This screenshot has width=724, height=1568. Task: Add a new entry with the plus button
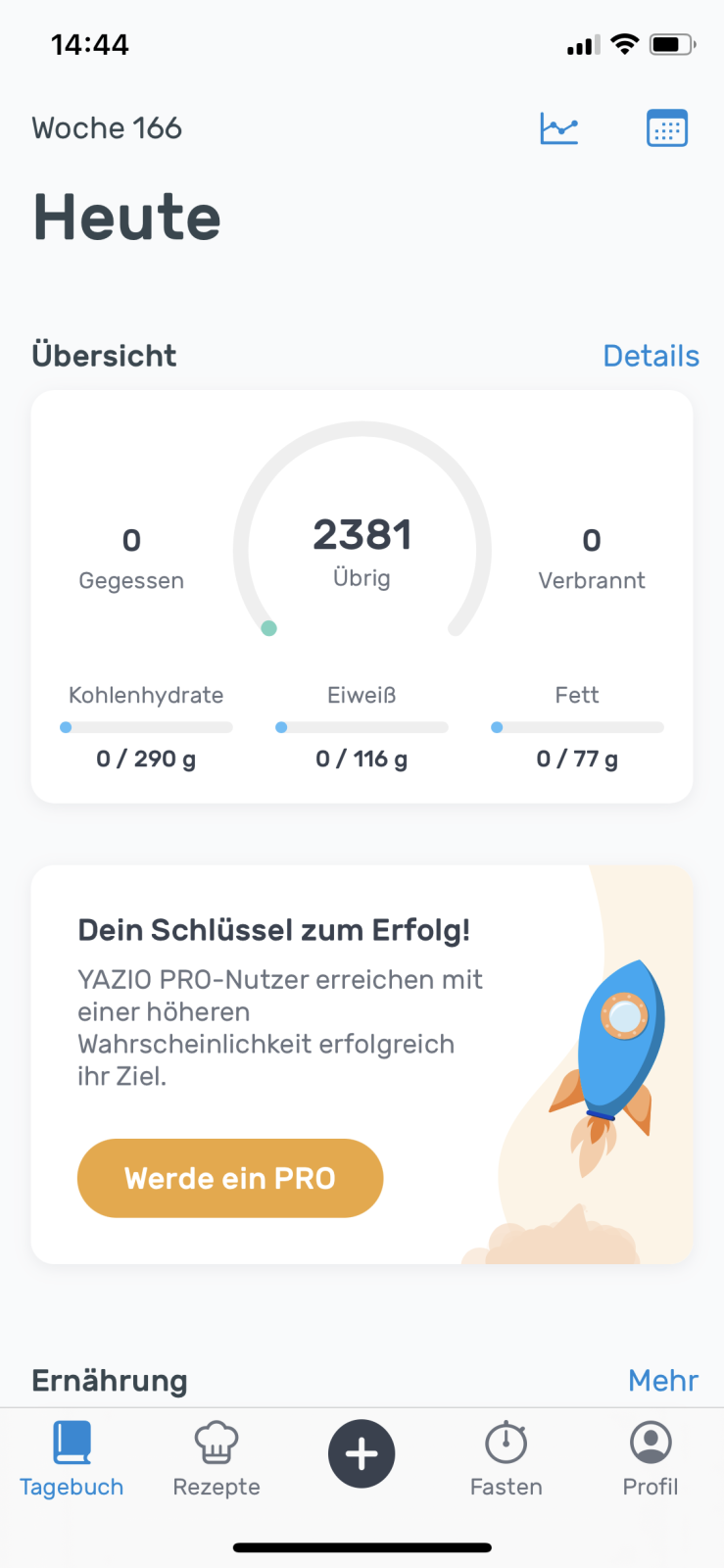(x=362, y=1453)
